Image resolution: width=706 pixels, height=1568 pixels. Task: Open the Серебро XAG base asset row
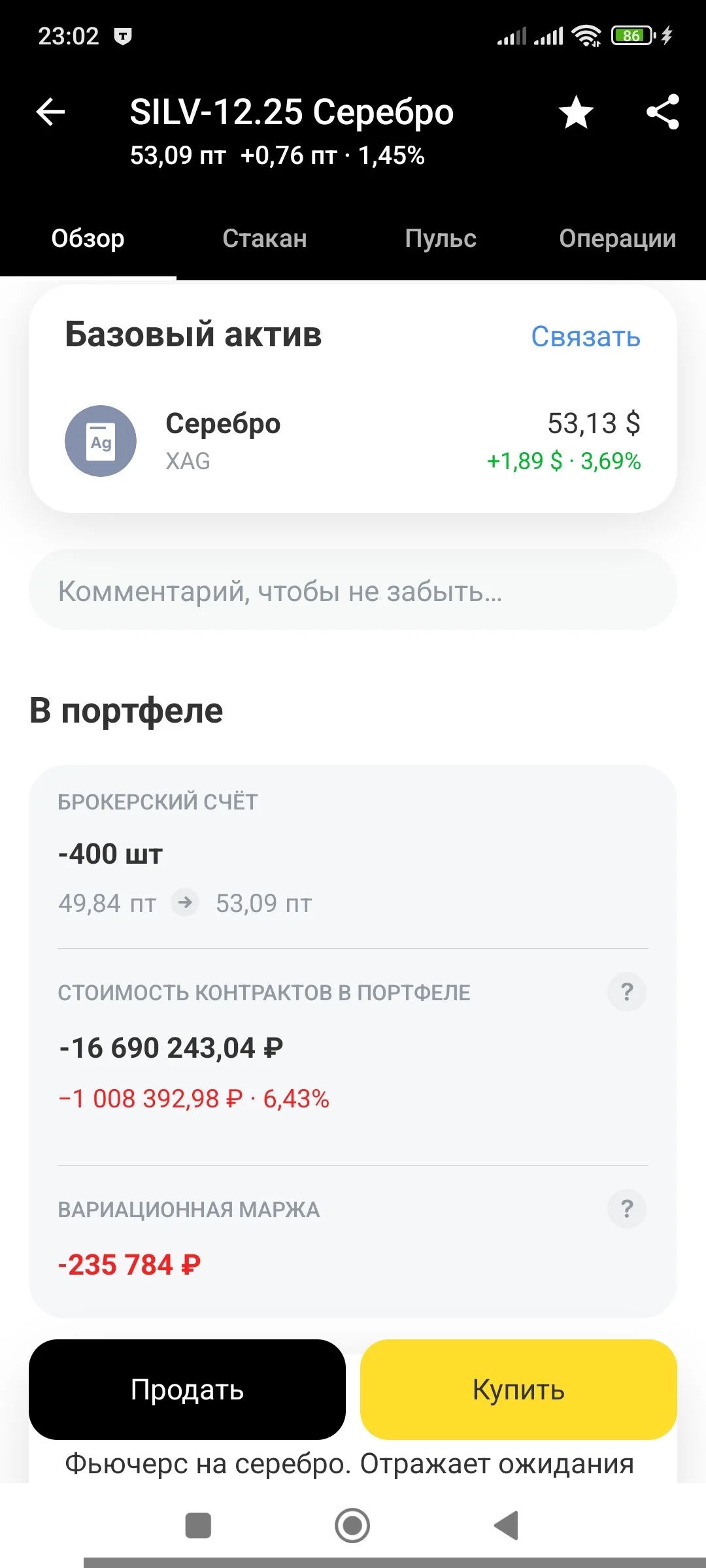tap(353, 441)
